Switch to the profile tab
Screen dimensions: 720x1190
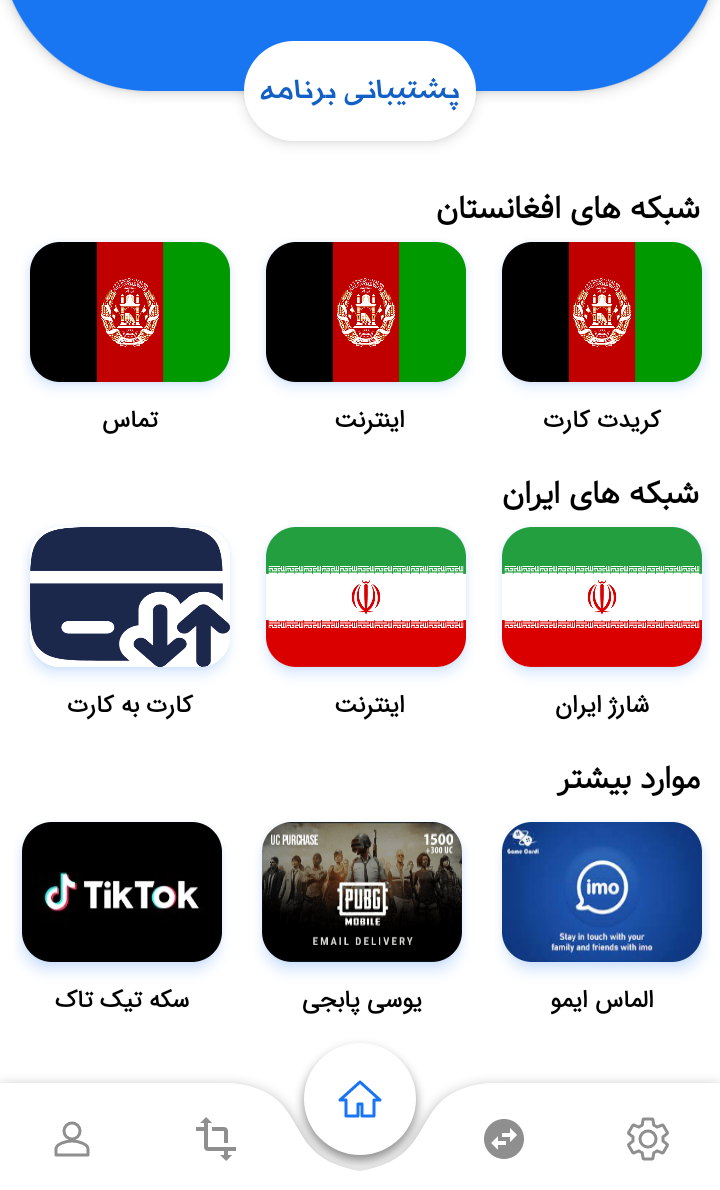click(x=72, y=1138)
